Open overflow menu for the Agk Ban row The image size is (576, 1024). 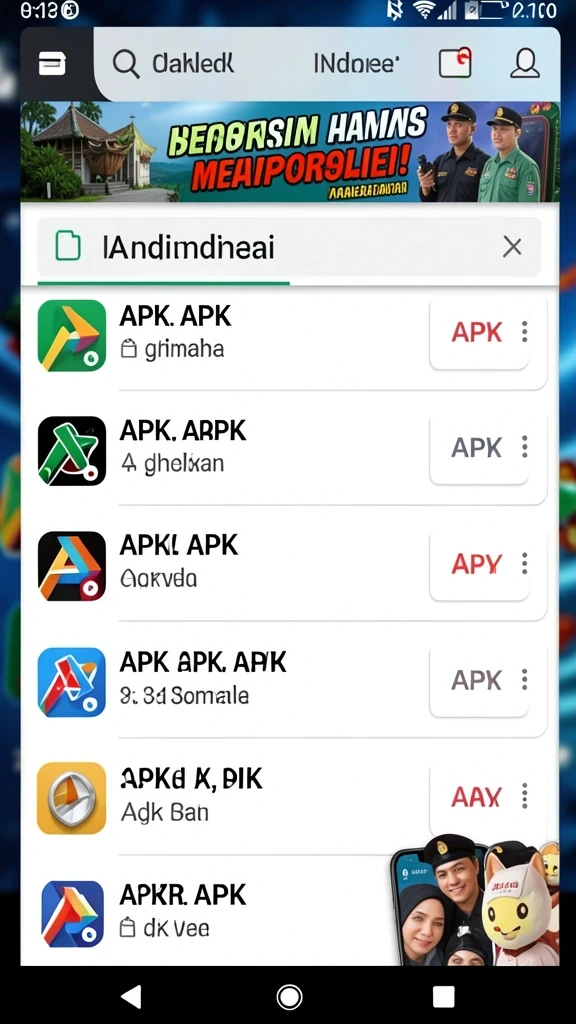524,797
